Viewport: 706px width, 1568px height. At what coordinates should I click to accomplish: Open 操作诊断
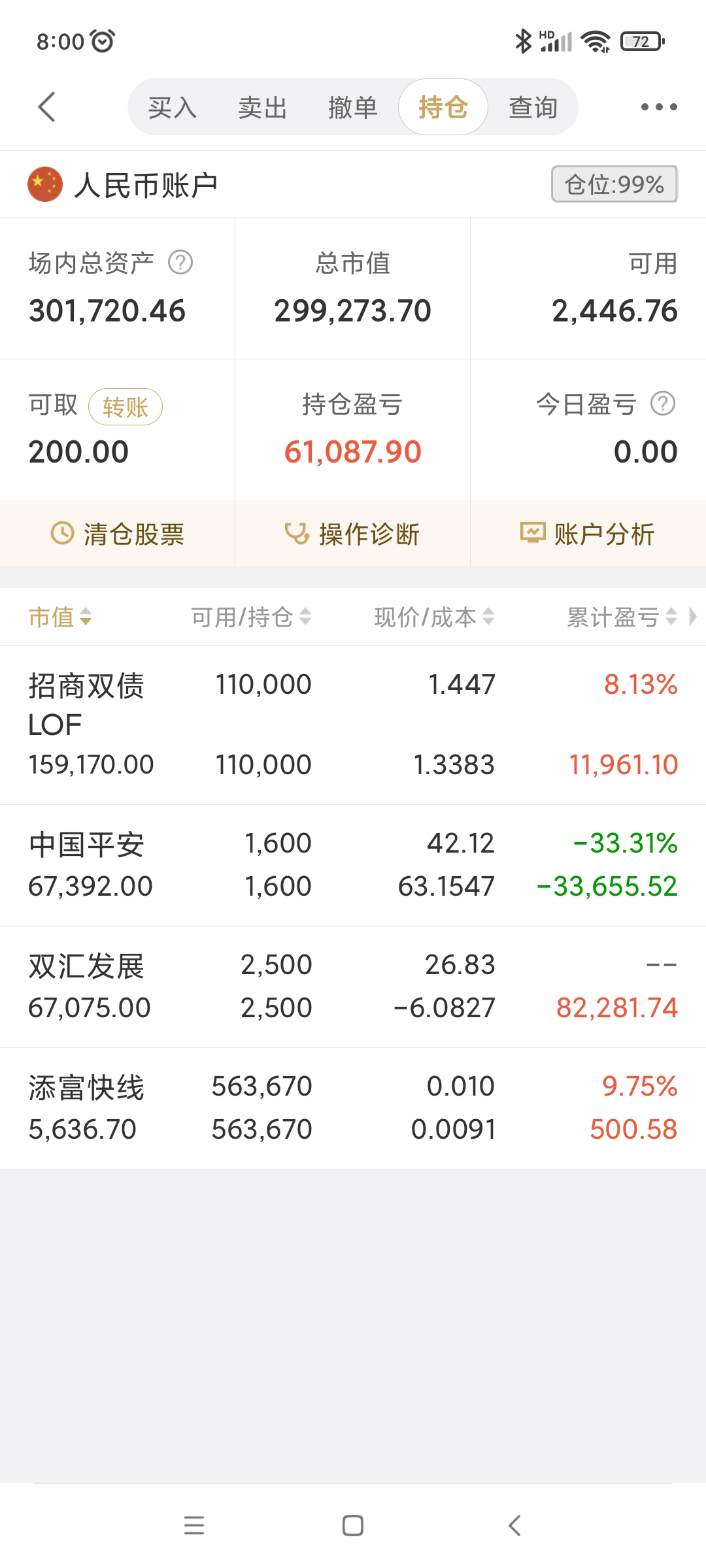(352, 534)
